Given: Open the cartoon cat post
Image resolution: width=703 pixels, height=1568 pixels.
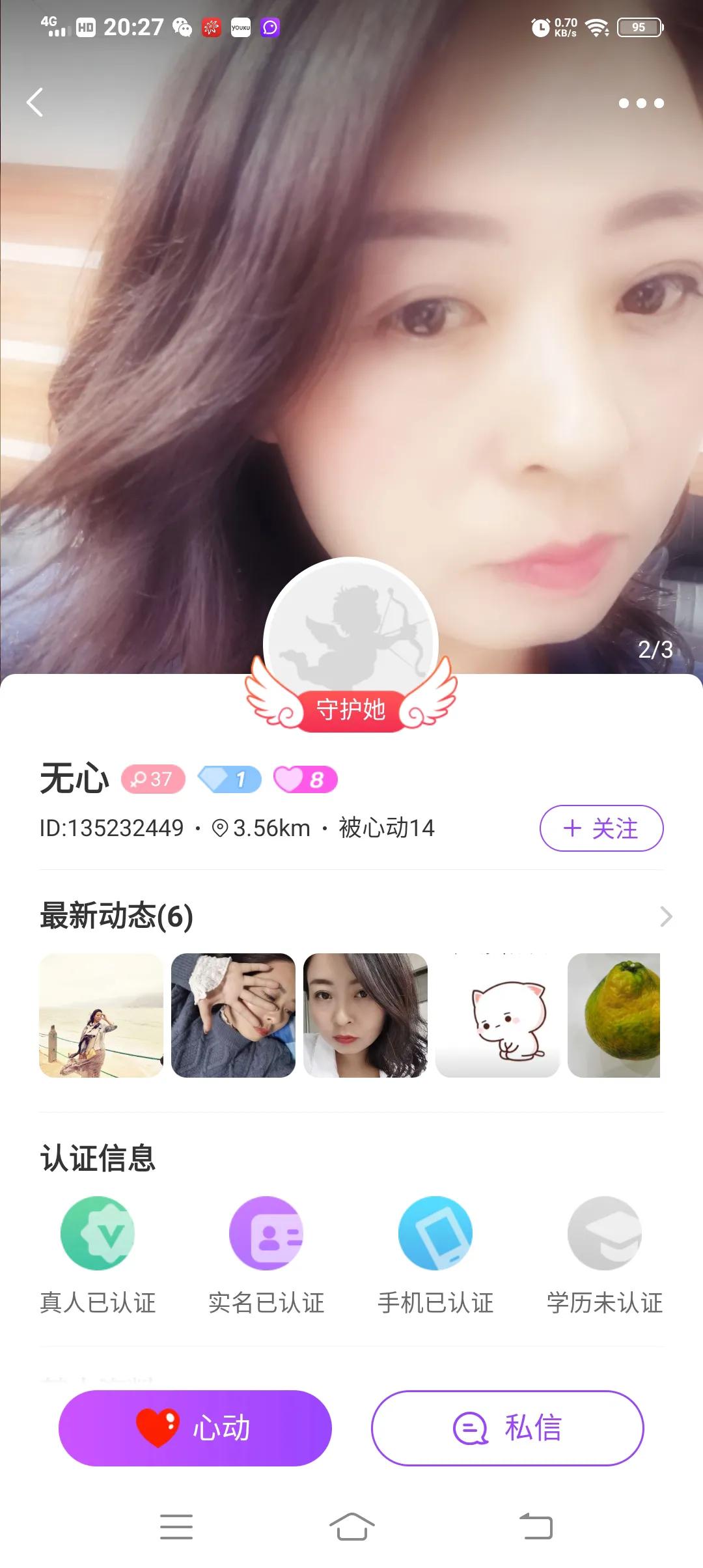Looking at the screenshot, I should point(497,1015).
